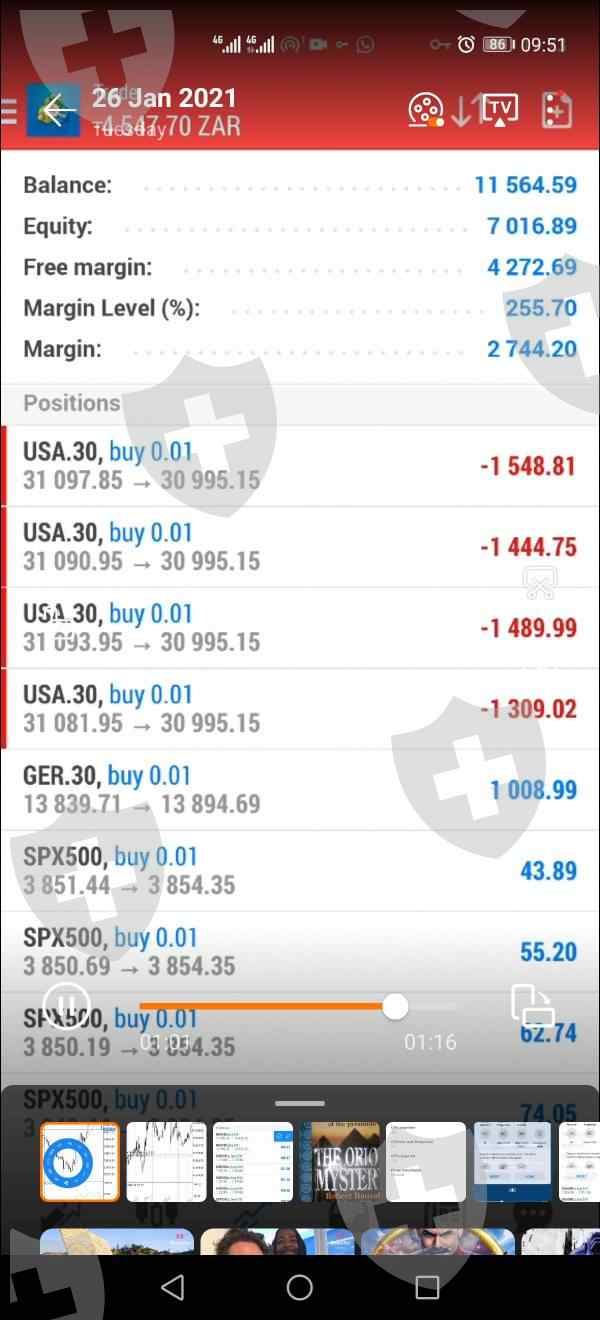This screenshot has width=600, height=1320.
Task: Tap the system home button
Action: tap(300, 1287)
